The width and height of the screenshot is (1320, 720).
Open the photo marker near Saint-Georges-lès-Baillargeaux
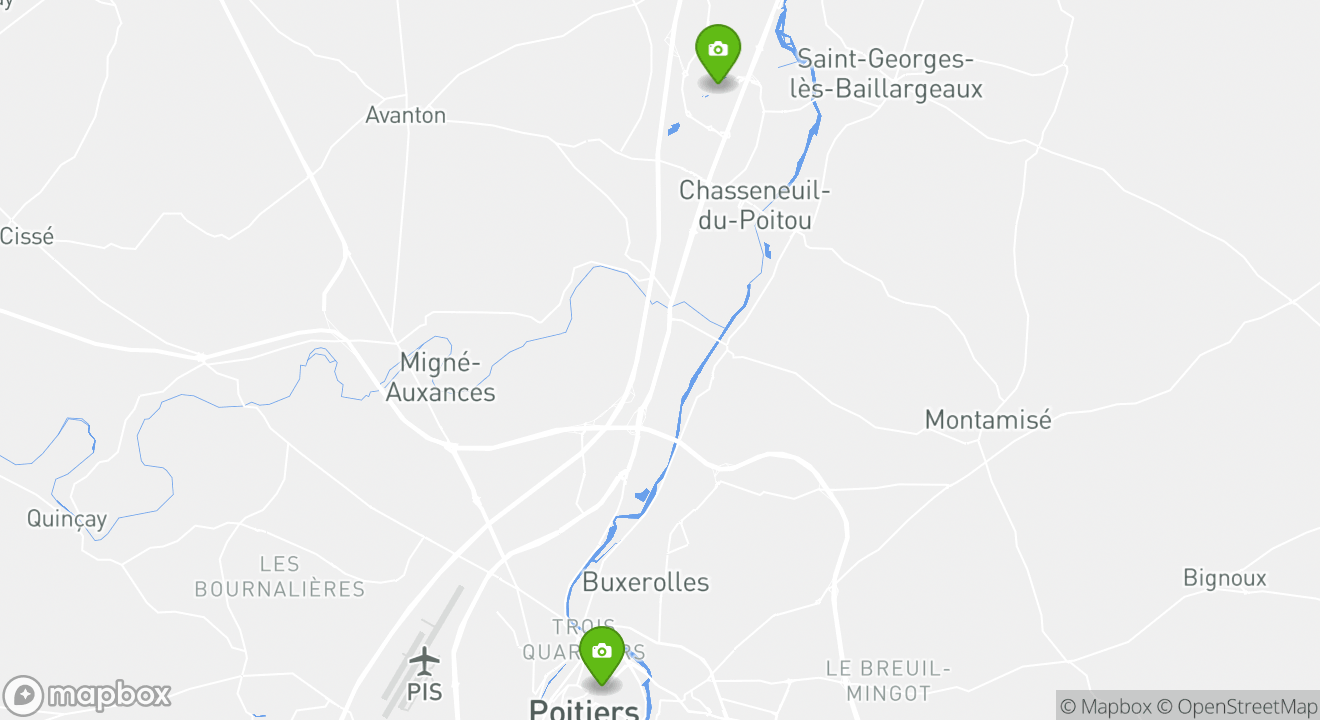point(718,52)
